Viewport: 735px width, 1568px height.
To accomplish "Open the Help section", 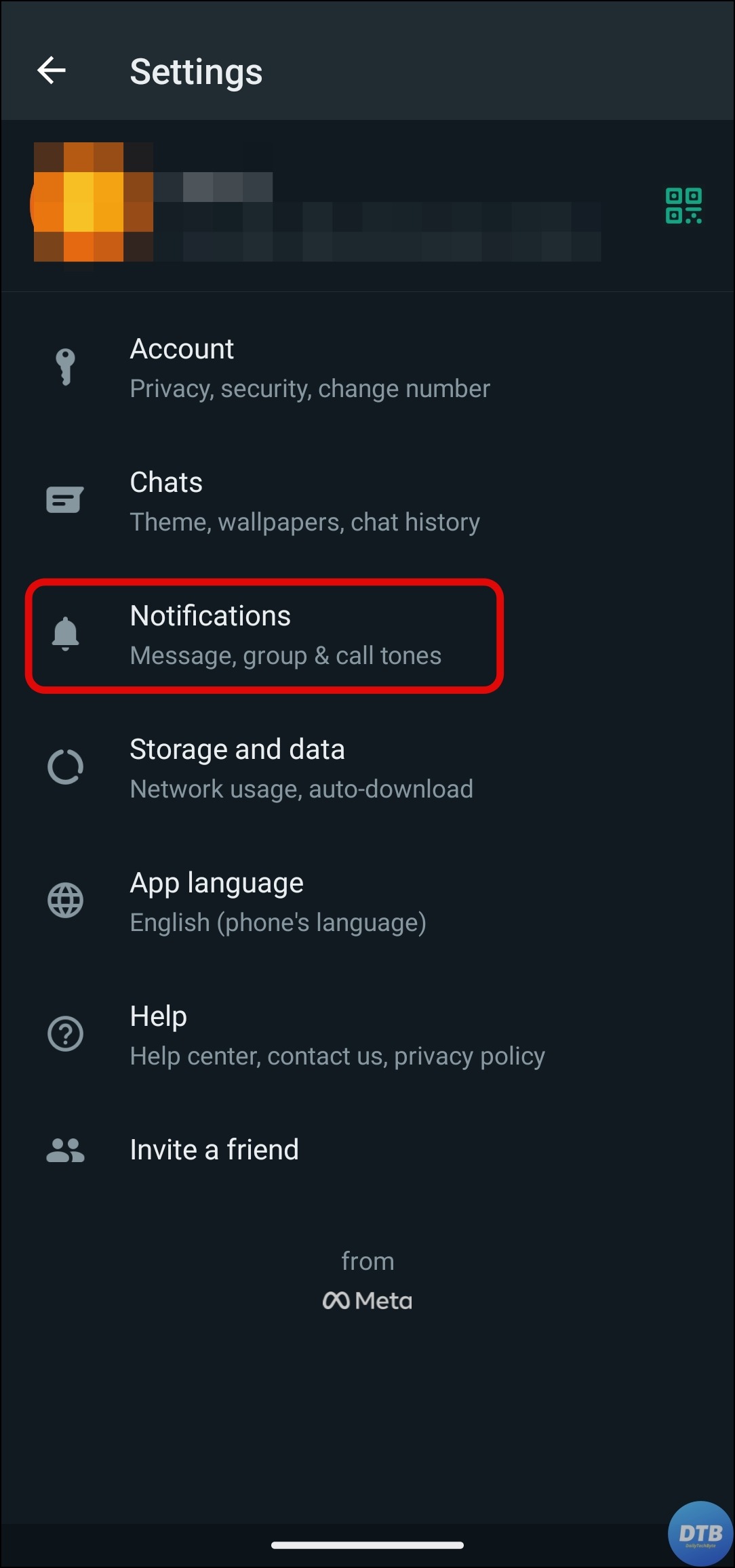I will pyautogui.click(x=336, y=1035).
